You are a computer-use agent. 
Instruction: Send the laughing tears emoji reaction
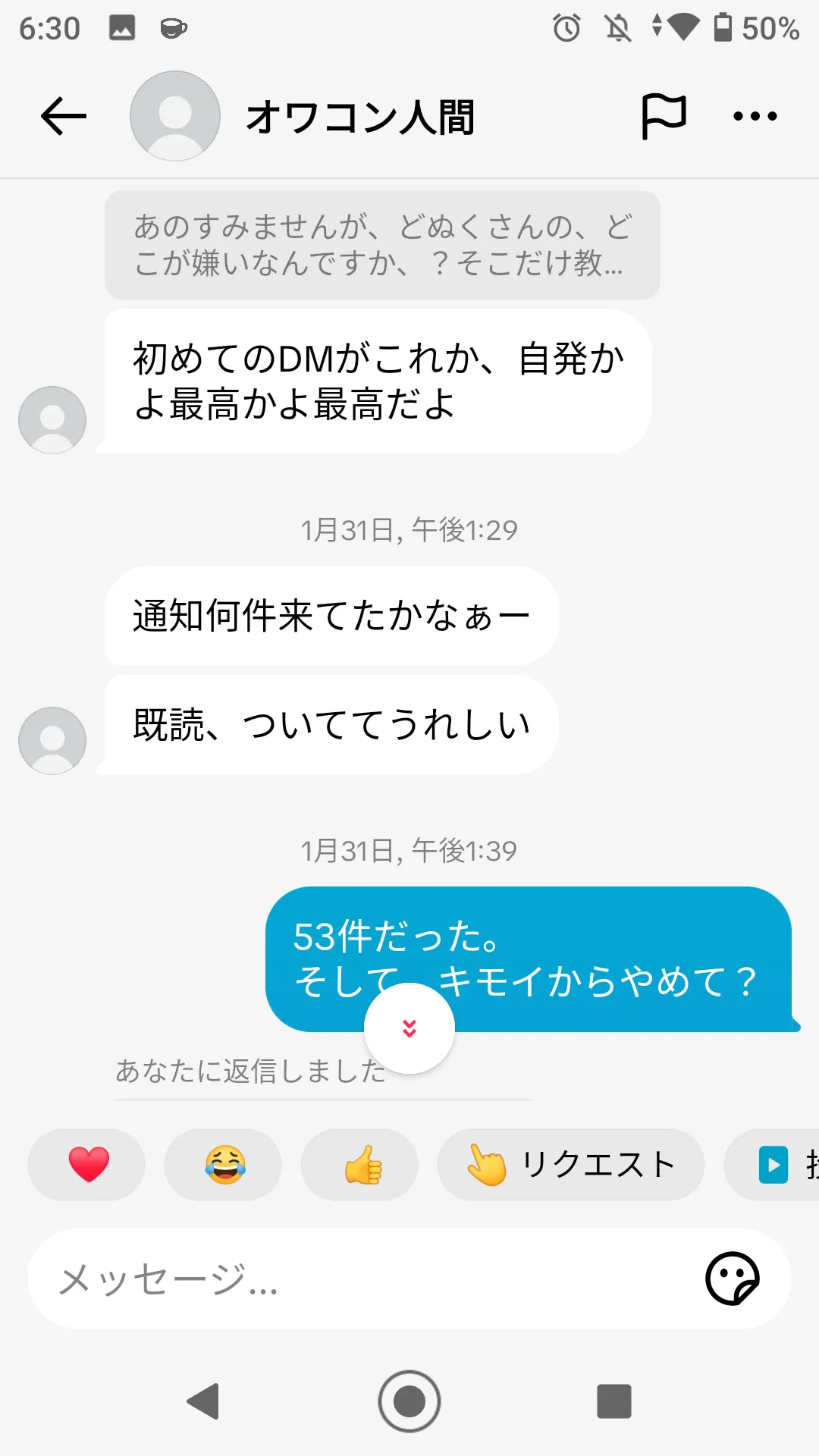(x=224, y=1165)
